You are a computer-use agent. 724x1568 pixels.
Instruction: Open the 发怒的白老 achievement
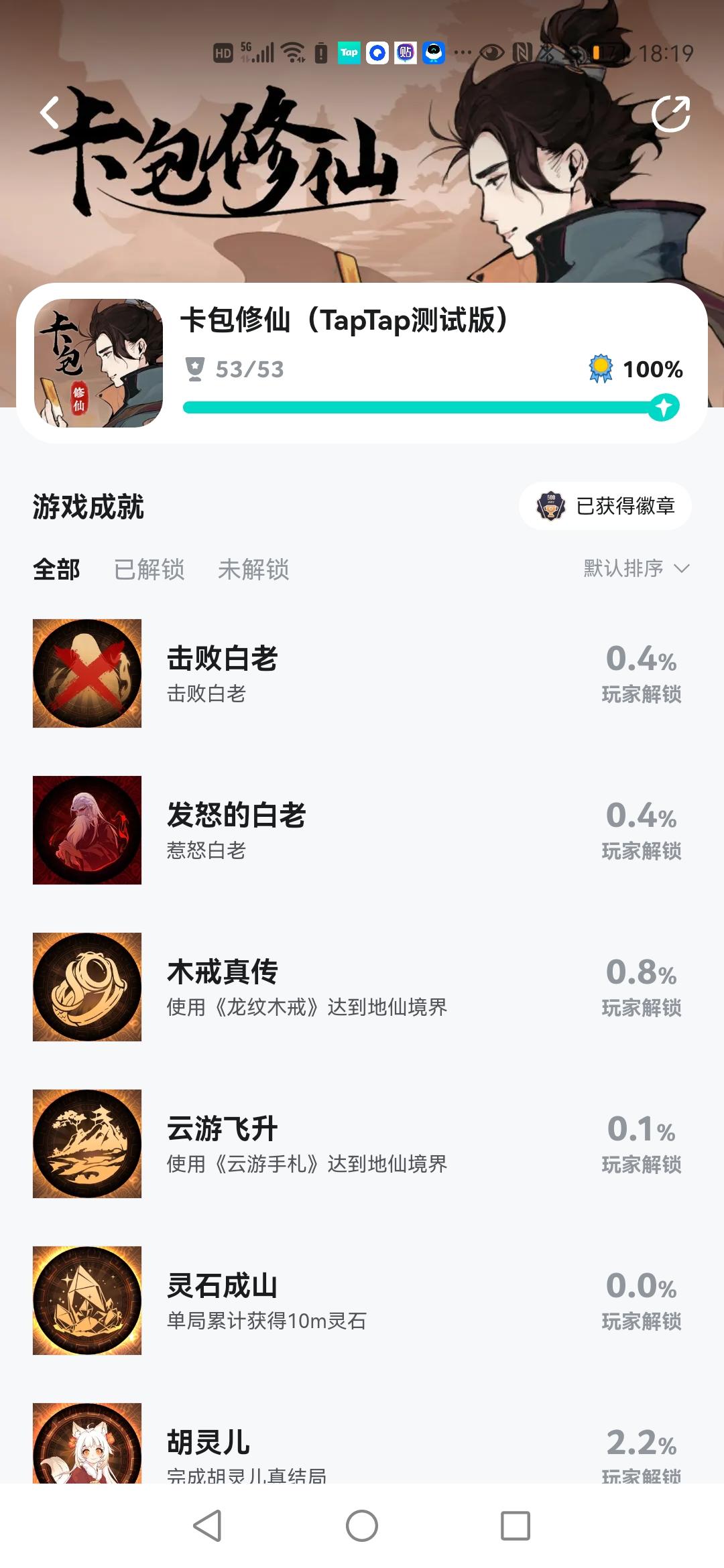[362, 830]
